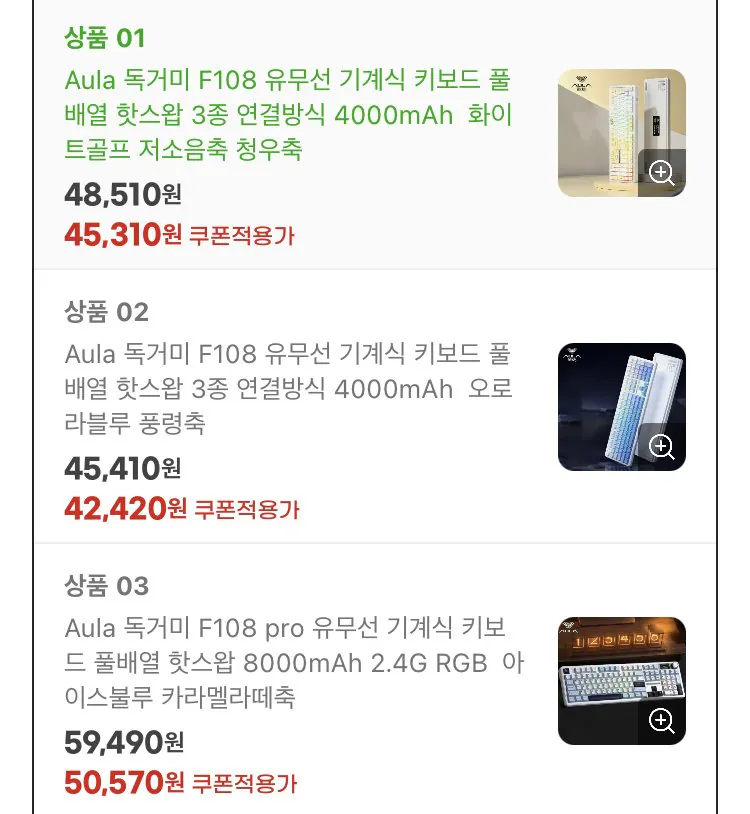Screen dimensions: 750x814
Task: Select product 03 F108 pro ice blue option
Action: tap(295, 662)
